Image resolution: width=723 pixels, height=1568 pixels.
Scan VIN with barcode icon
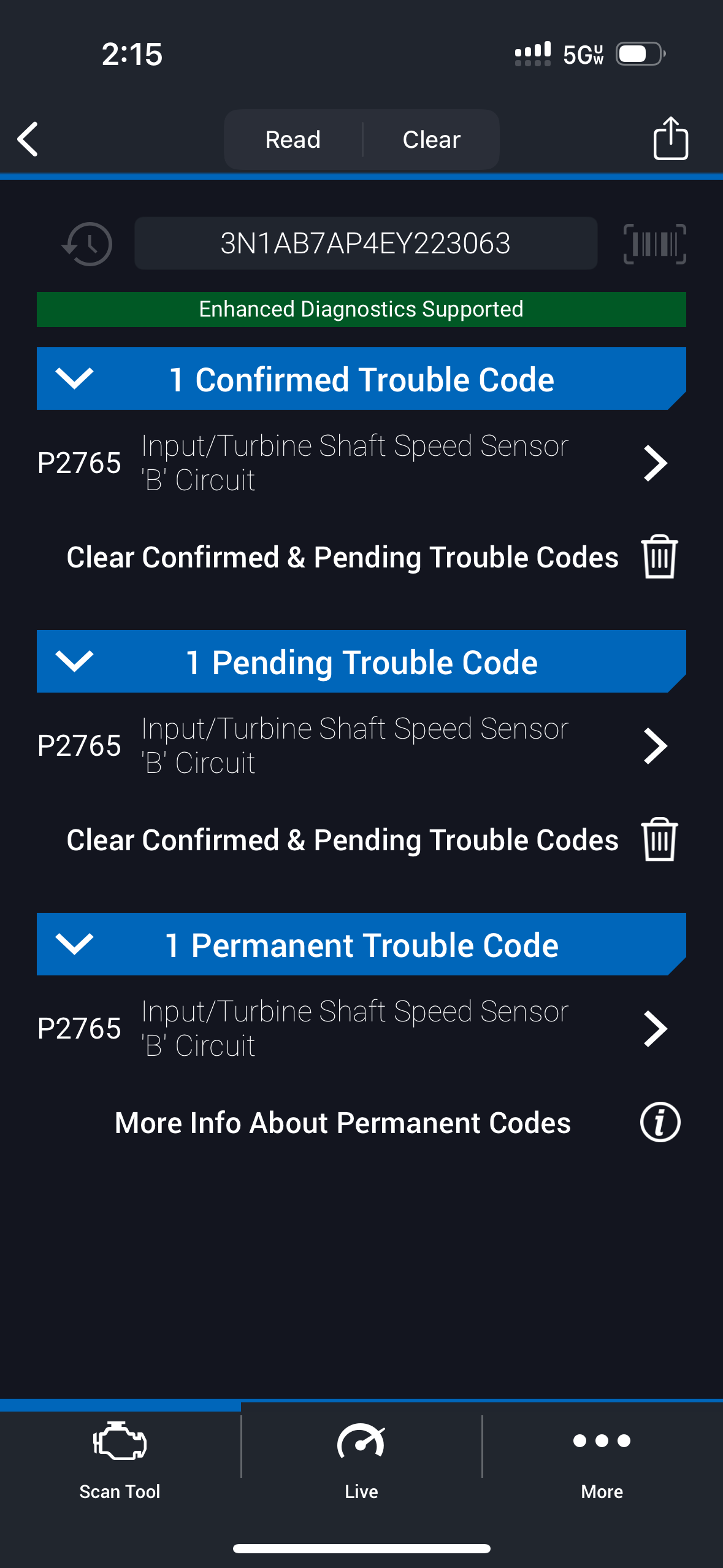(654, 244)
